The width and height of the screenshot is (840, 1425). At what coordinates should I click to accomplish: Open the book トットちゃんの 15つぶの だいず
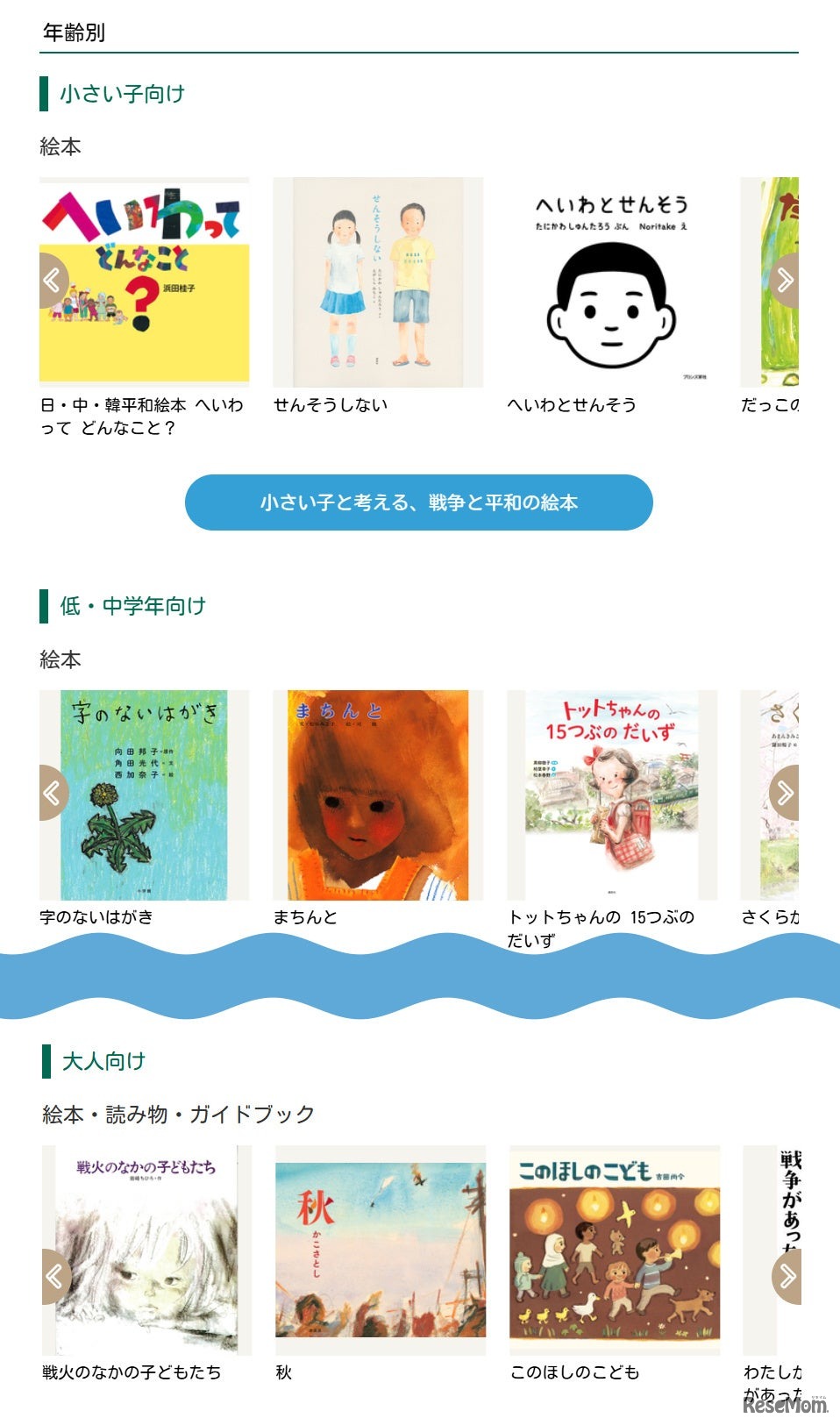(611, 794)
